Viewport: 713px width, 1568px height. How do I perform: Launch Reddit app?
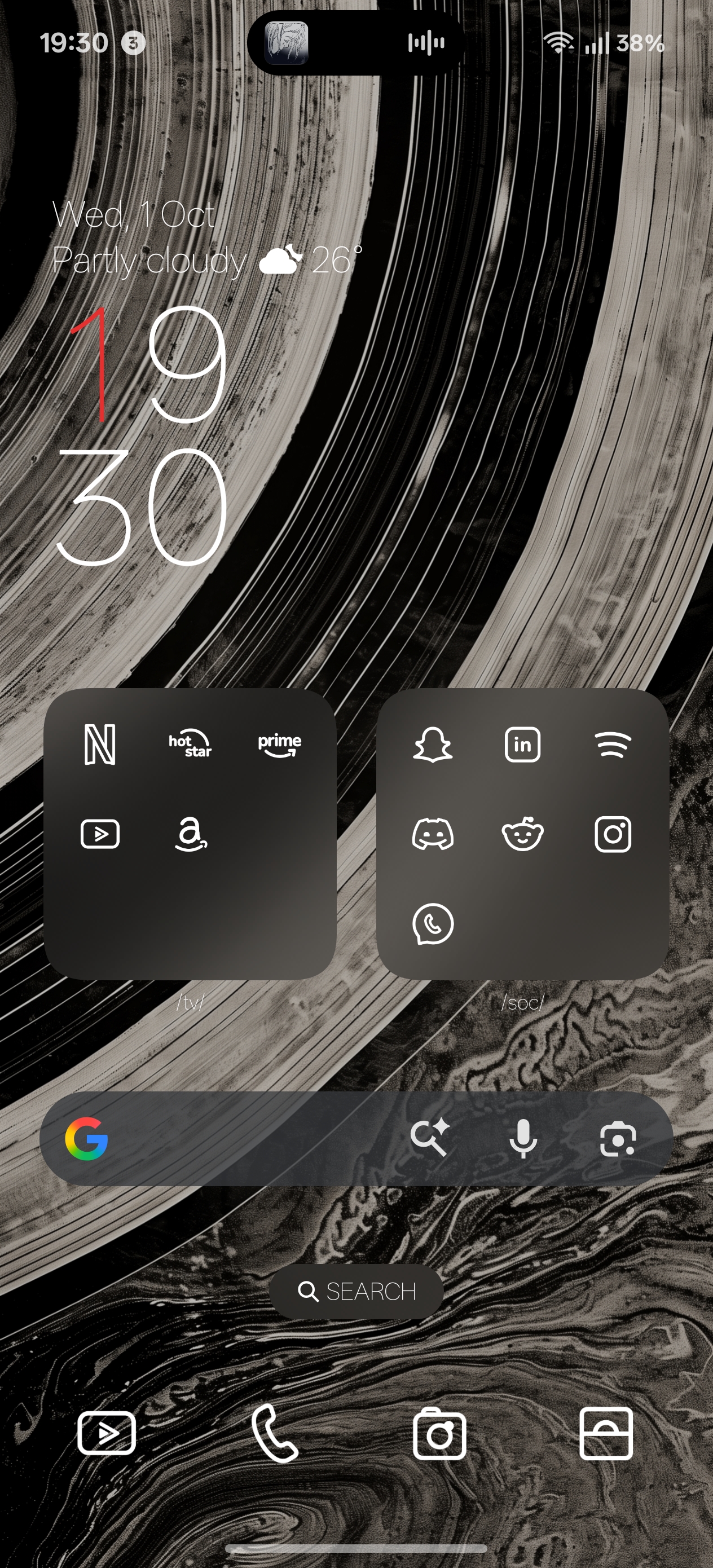coord(522,834)
